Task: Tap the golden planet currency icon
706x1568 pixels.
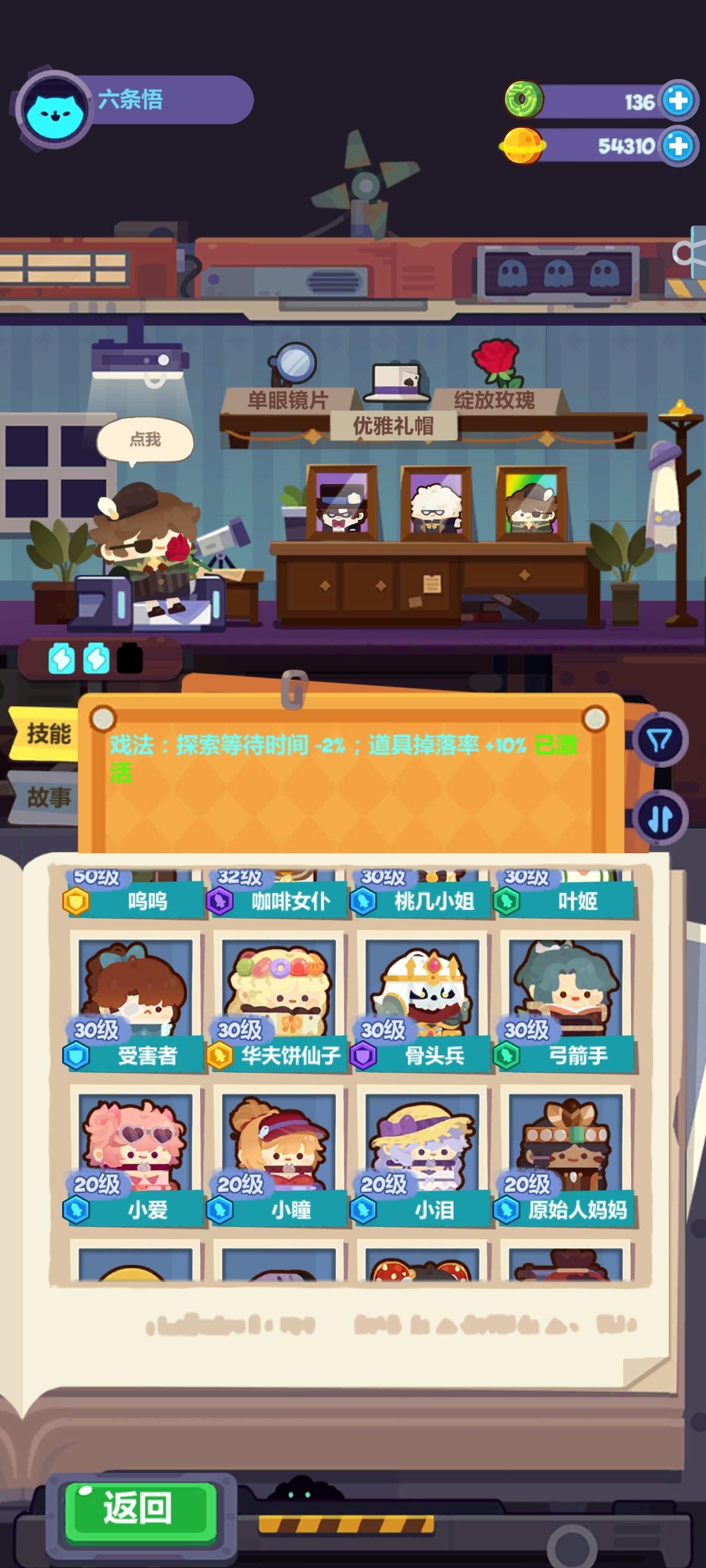Action: click(523, 145)
